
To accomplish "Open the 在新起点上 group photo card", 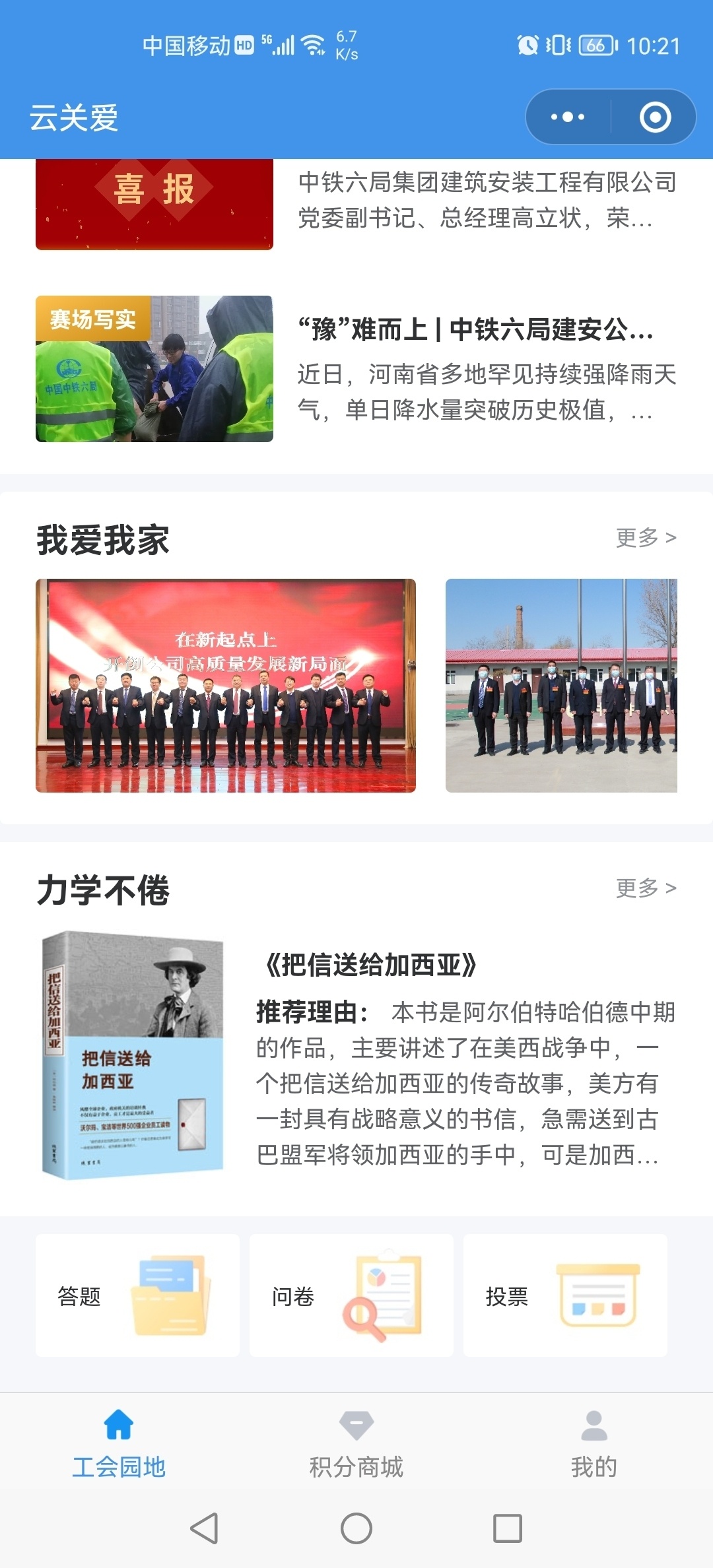I will (226, 685).
